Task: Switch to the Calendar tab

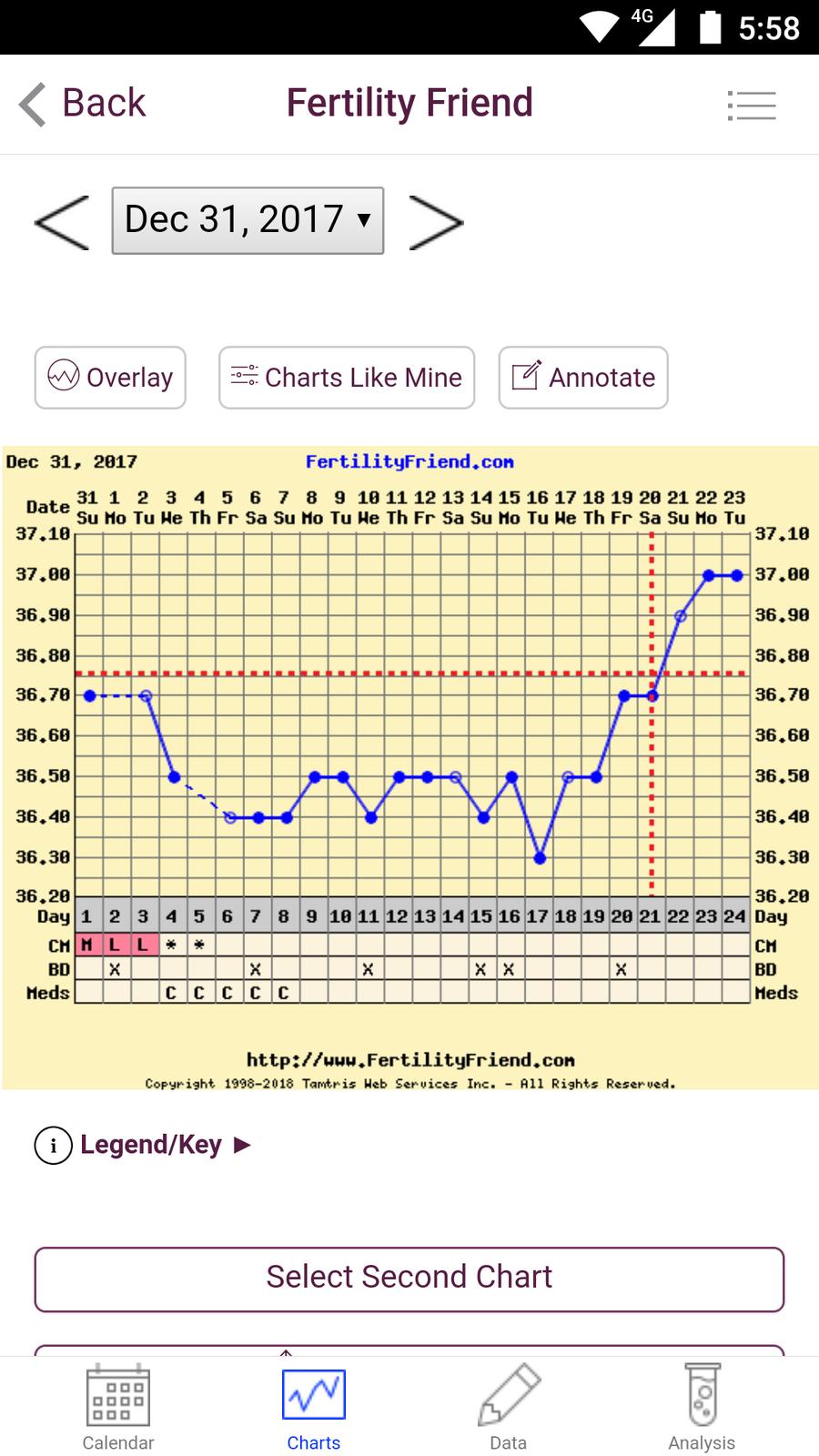Action: coord(118,1407)
